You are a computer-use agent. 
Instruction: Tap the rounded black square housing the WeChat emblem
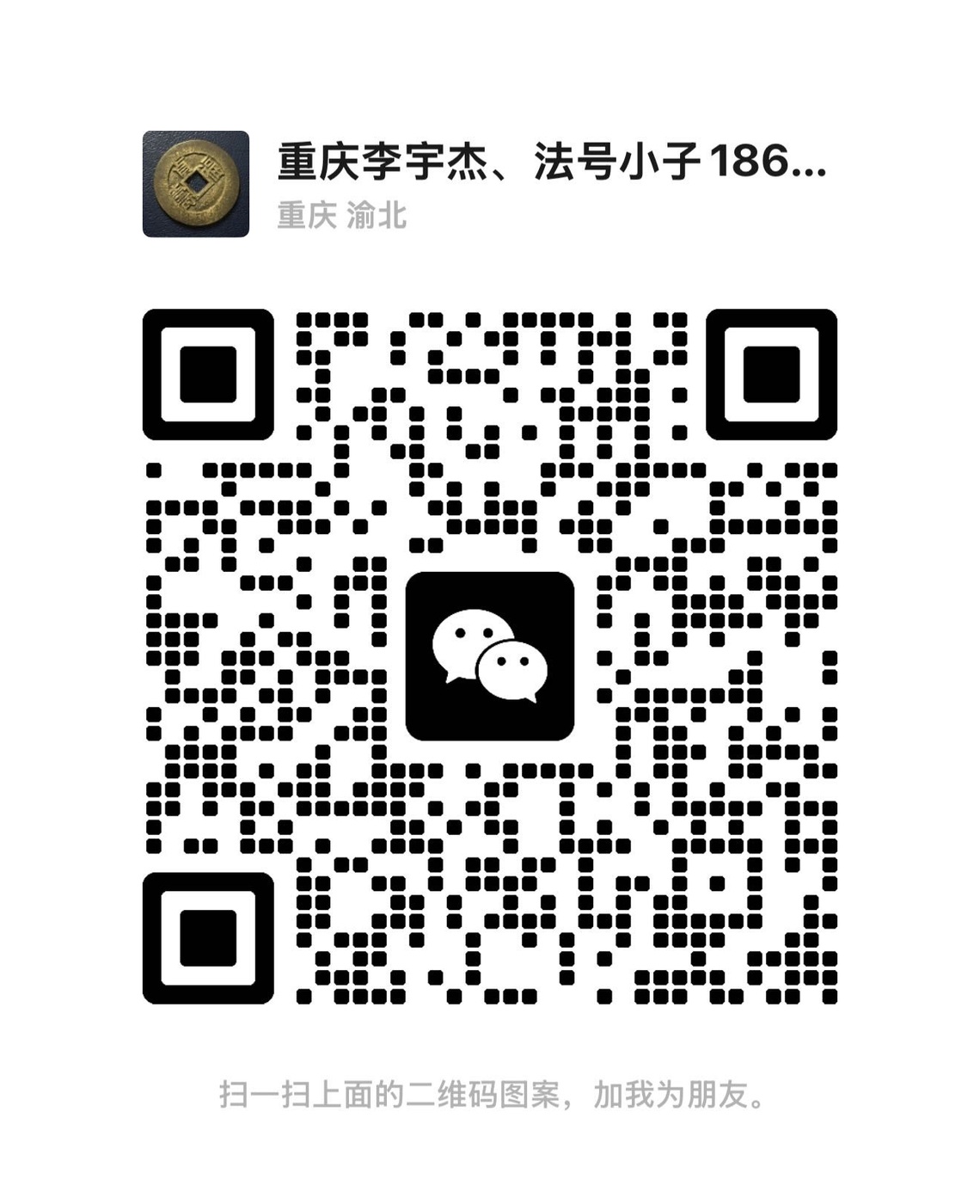(x=488, y=658)
